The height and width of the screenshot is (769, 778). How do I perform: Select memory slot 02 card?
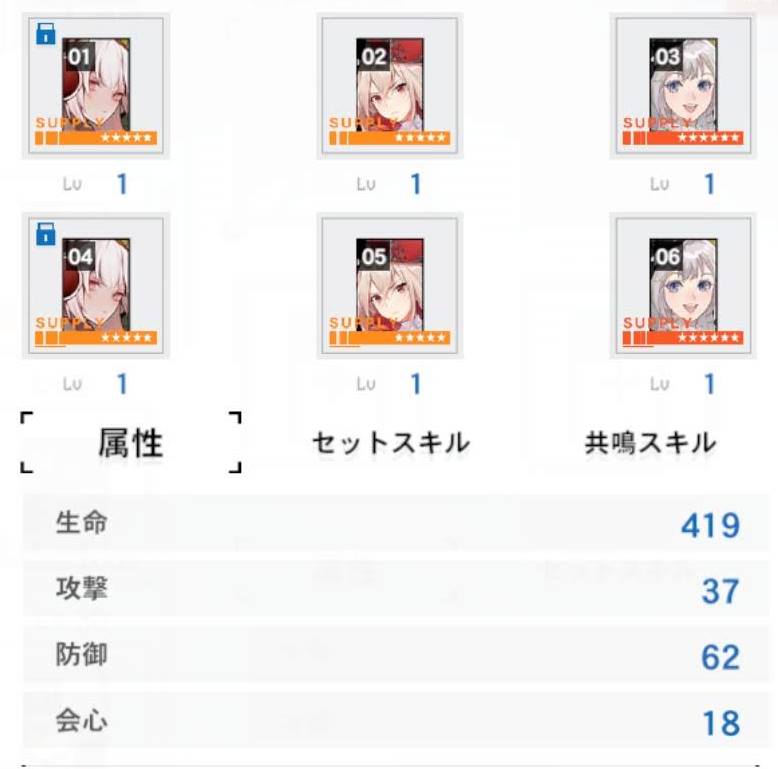390,87
